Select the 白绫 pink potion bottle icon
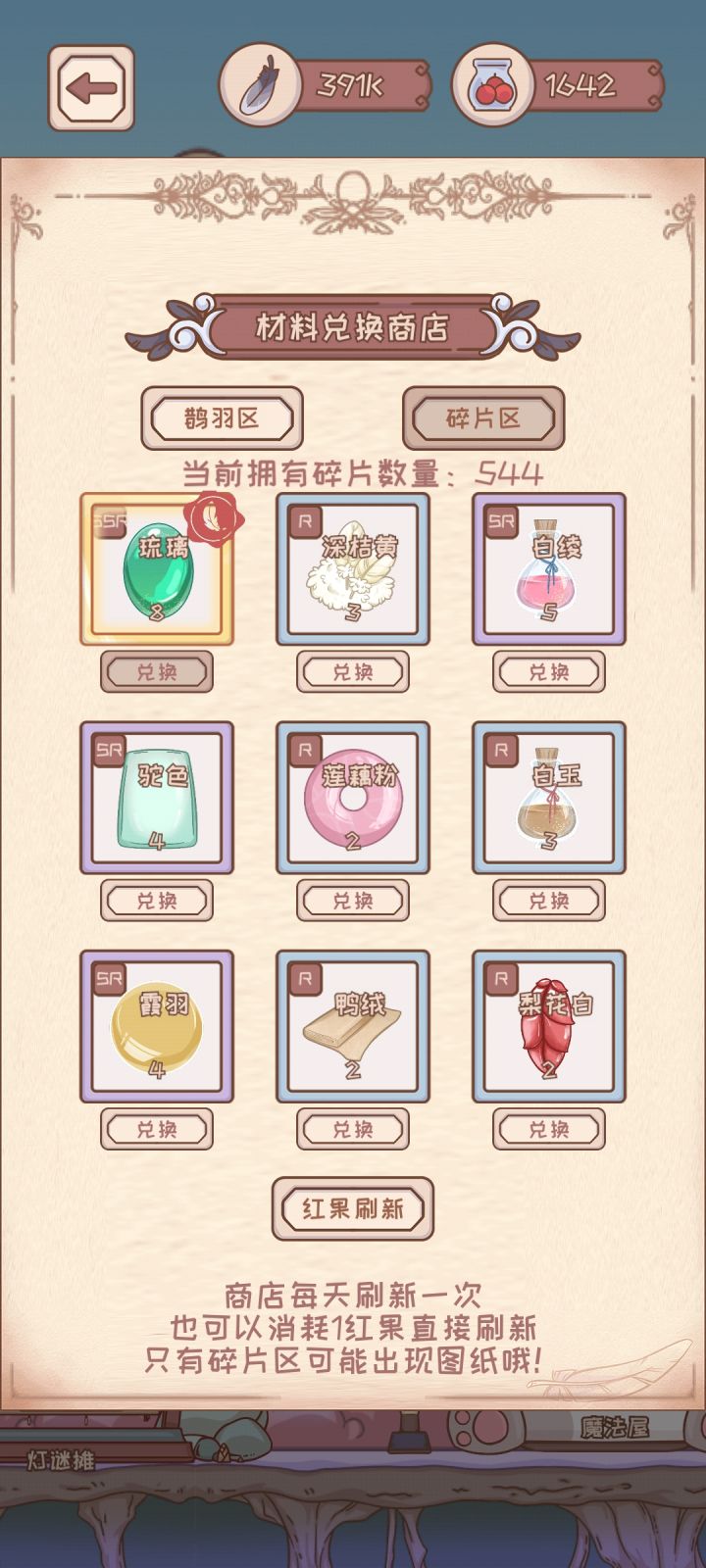This screenshot has width=706, height=1568. pos(547,568)
